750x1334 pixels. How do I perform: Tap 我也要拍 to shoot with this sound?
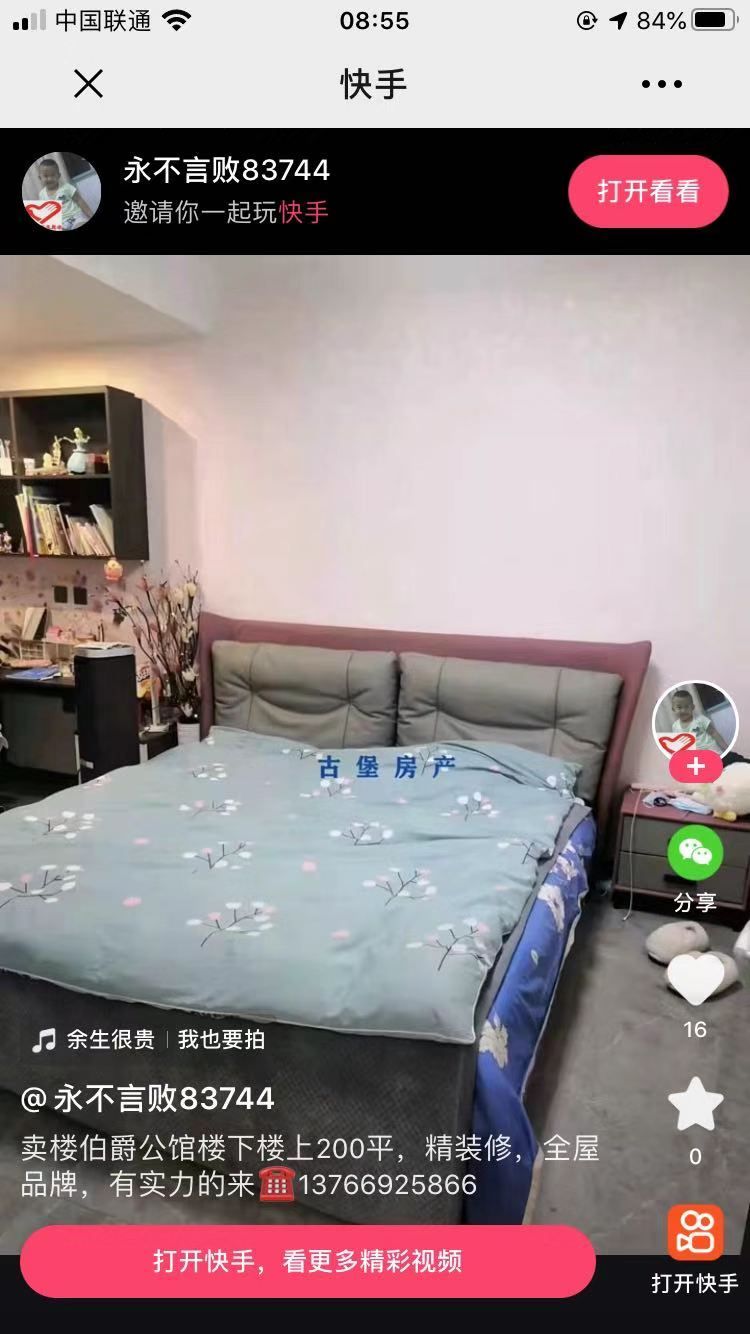coord(221,1040)
